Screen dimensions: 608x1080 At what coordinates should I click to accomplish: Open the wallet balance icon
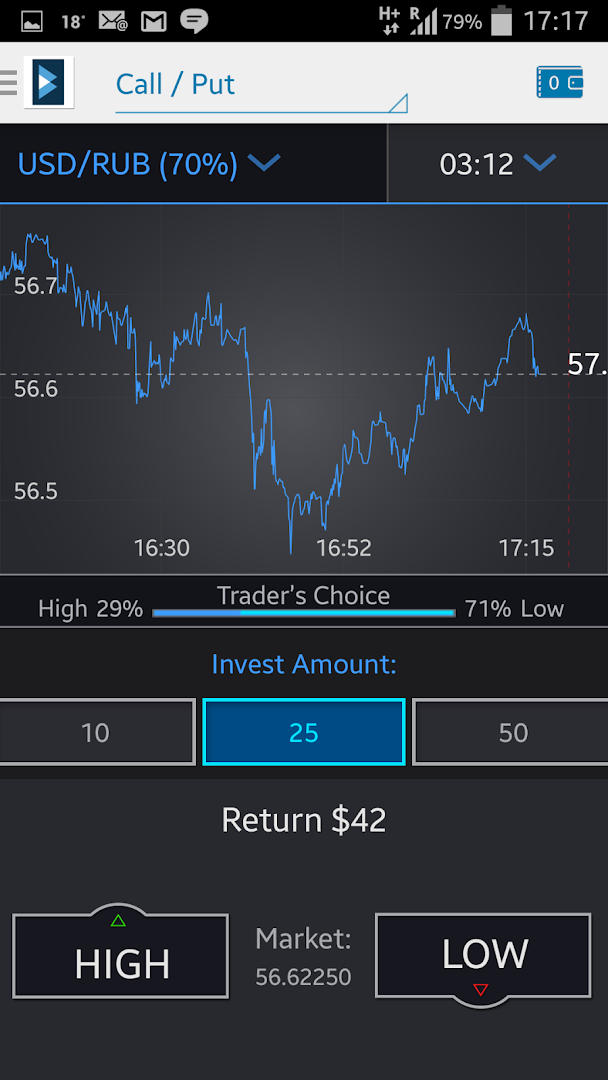pos(559,83)
